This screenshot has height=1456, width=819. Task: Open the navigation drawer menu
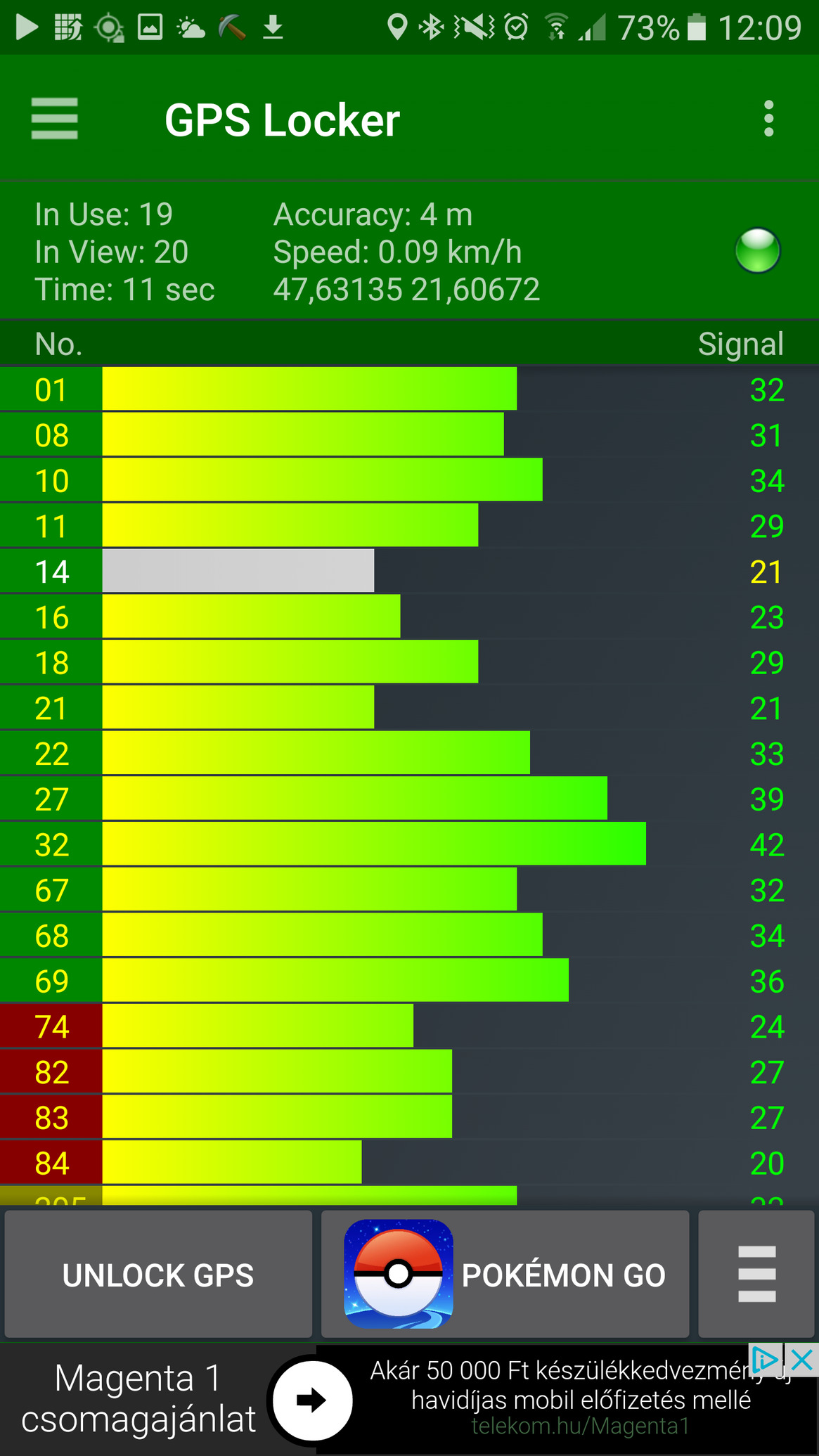(x=55, y=119)
